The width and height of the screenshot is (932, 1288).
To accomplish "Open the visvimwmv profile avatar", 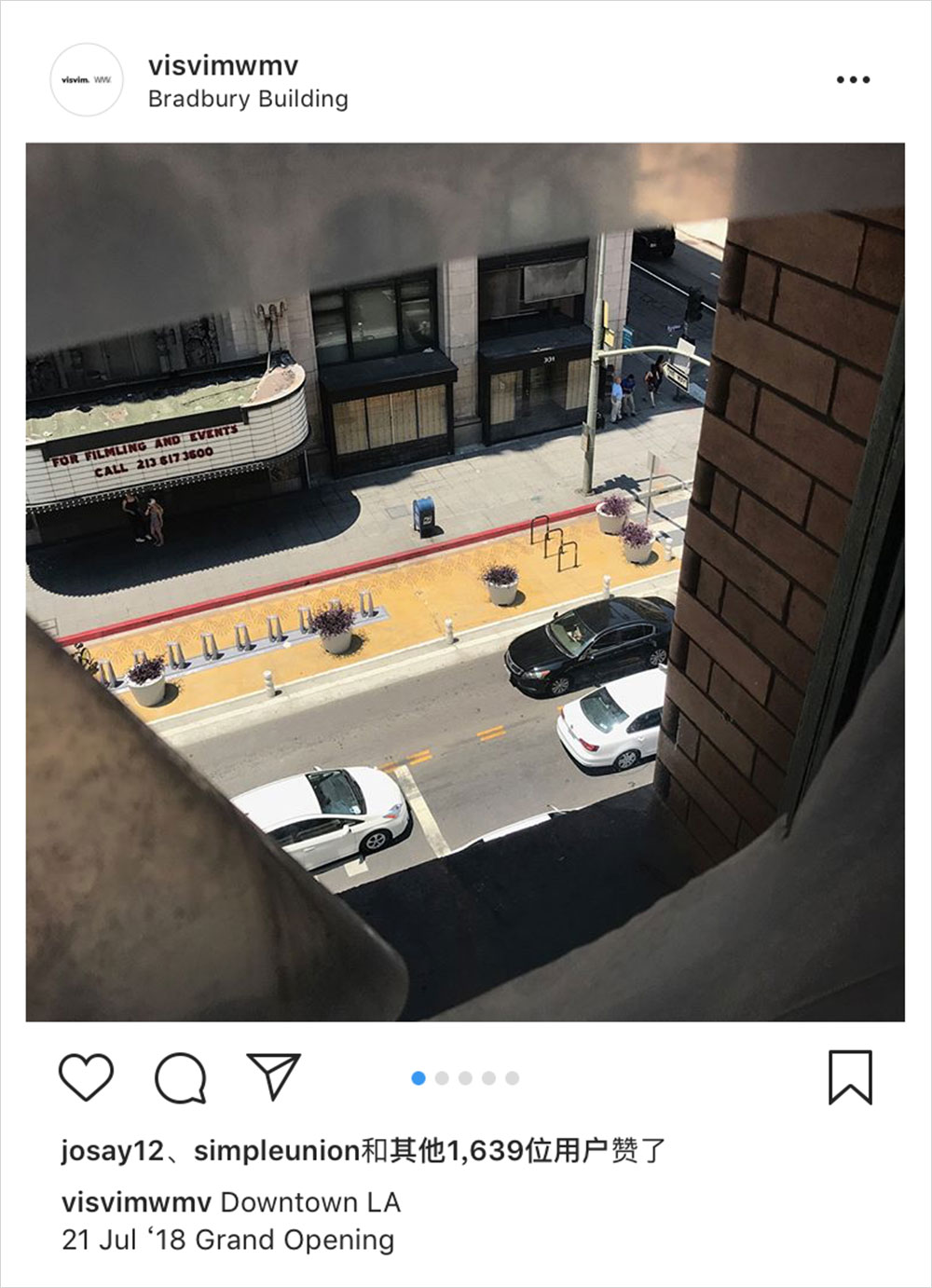I will click(86, 80).
